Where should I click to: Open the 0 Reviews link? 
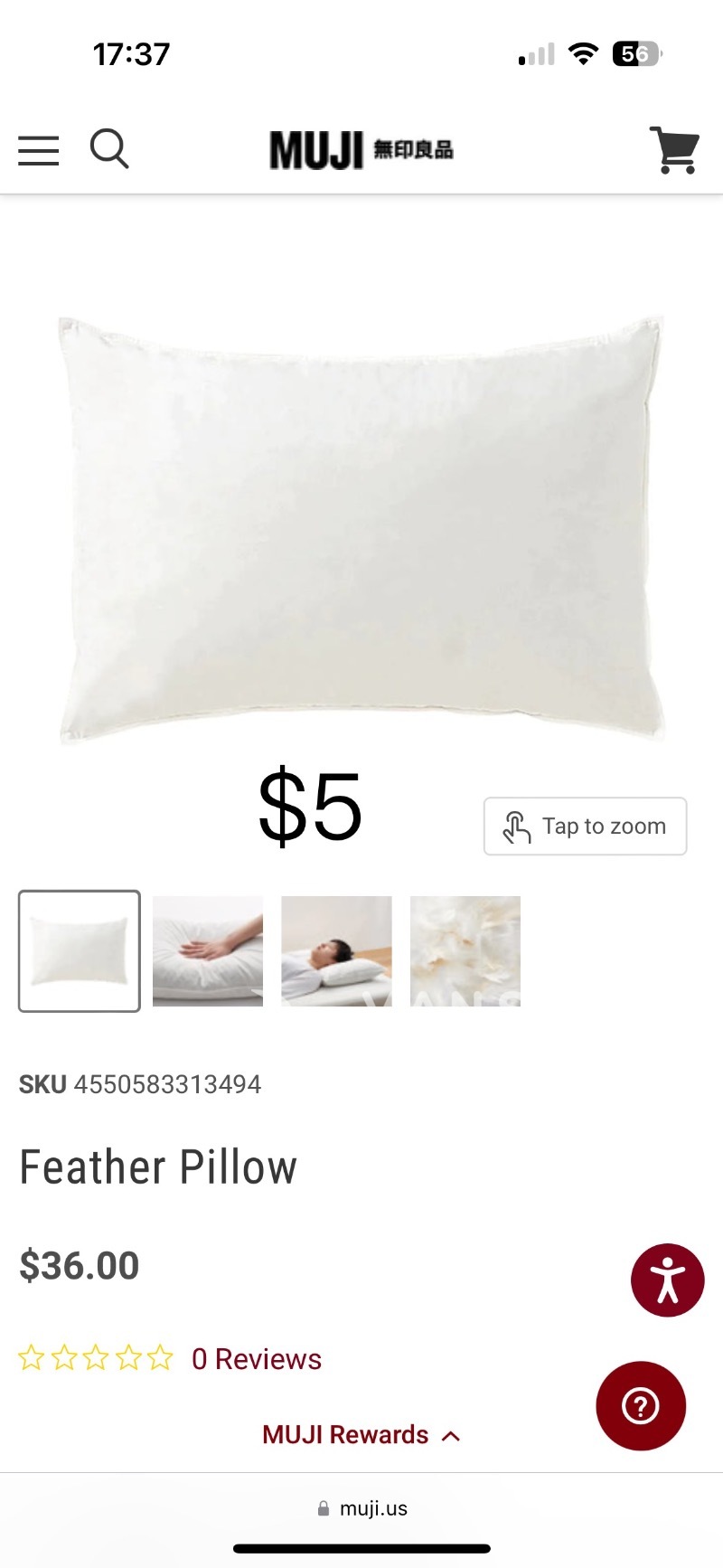coord(256,1359)
